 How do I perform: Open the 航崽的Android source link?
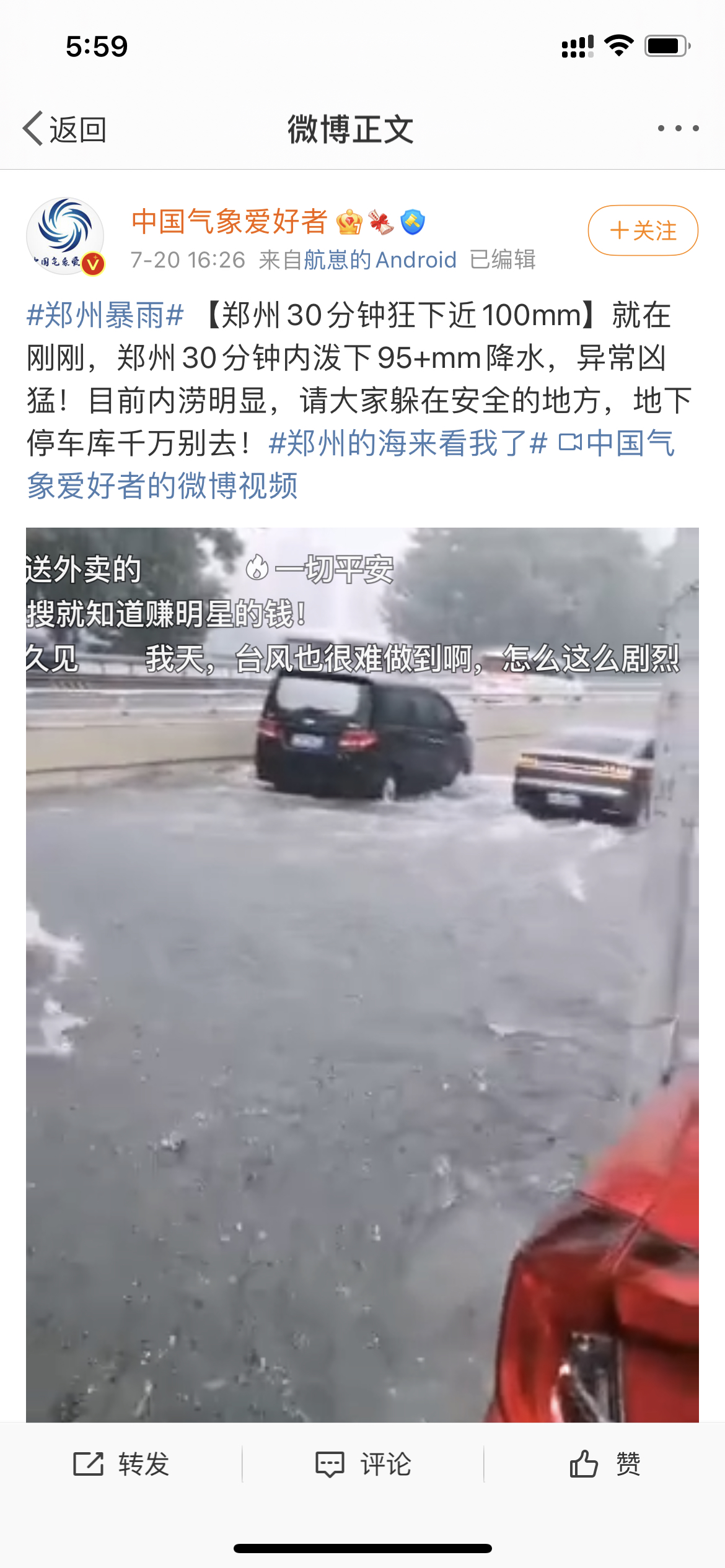click(379, 260)
